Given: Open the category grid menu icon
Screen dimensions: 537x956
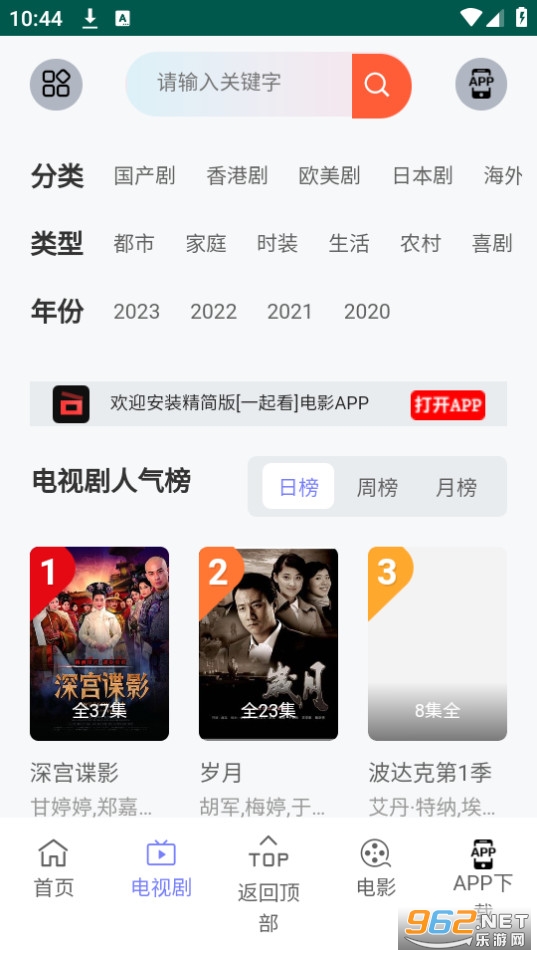Looking at the screenshot, I should (x=56, y=84).
